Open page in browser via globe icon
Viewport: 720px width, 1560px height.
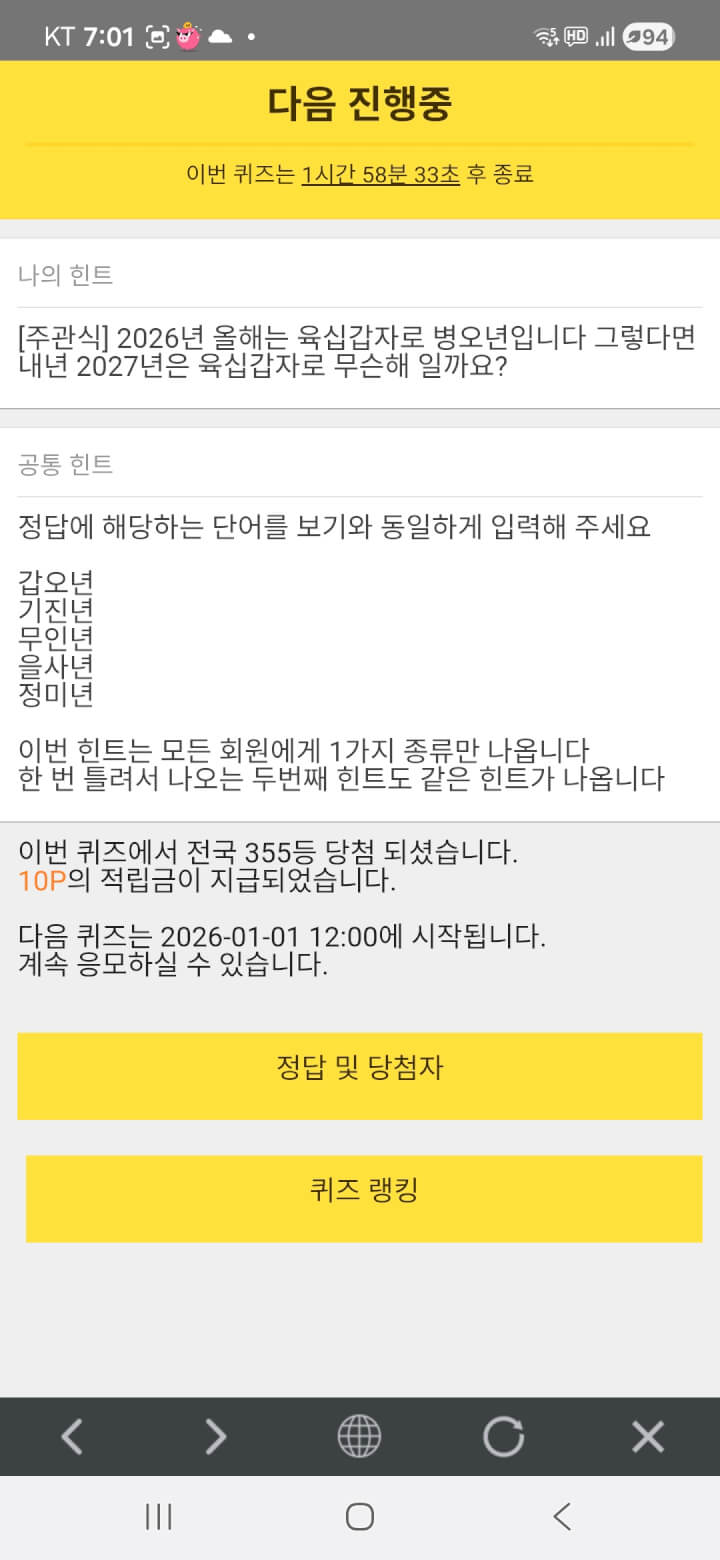click(359, 1437)
